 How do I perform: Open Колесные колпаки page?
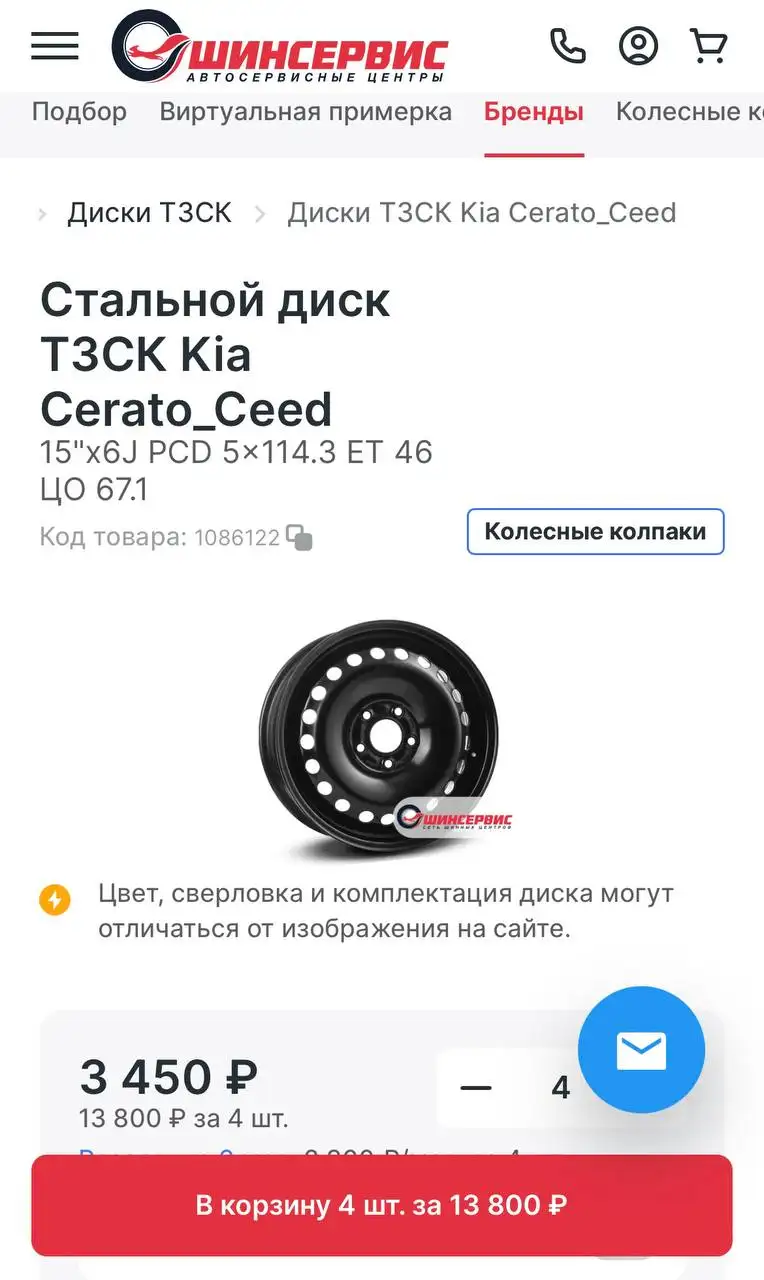click(595, 531)
